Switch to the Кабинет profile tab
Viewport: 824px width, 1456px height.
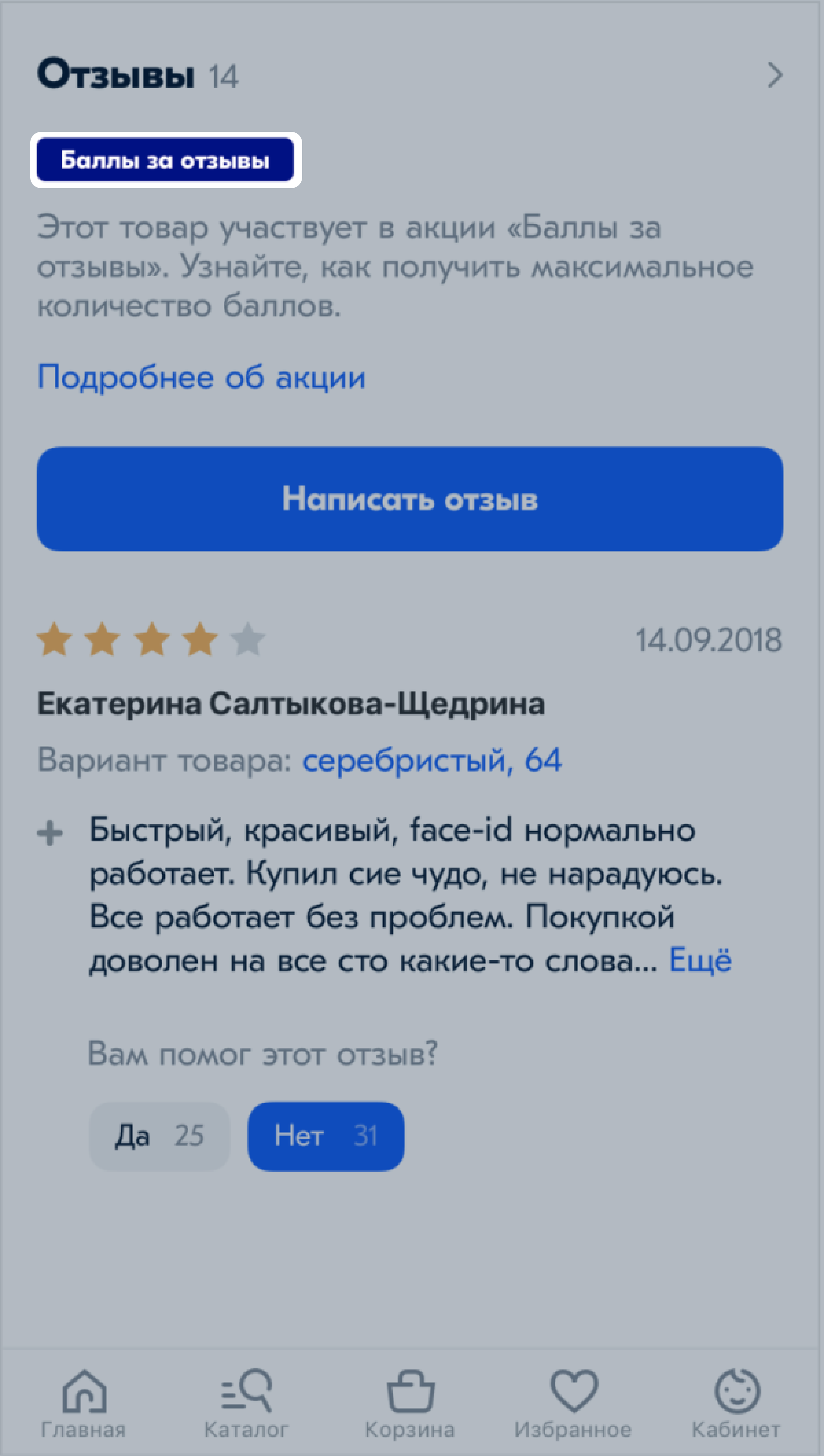pyautogui.click(x=736, y=1403)
